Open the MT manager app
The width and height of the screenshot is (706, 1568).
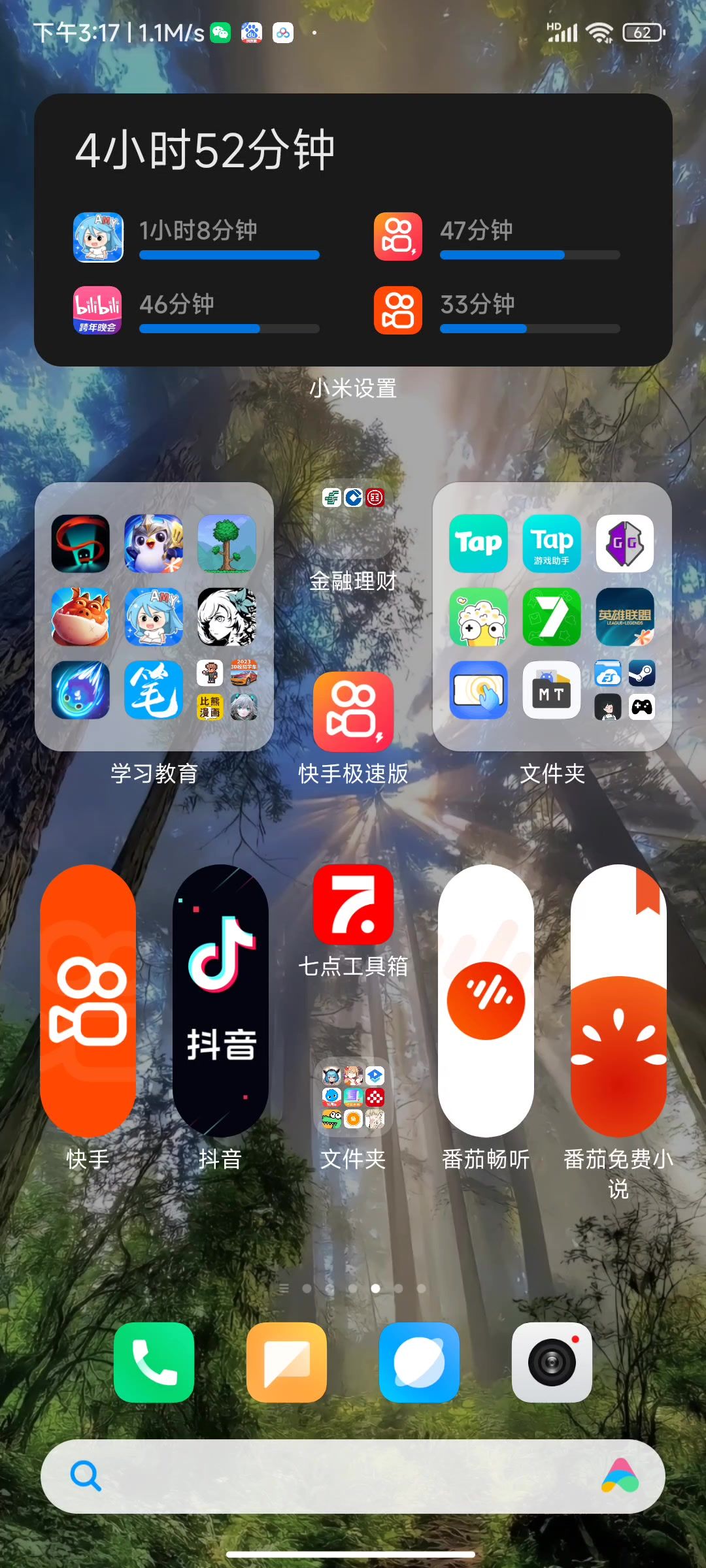pos(552,689)
